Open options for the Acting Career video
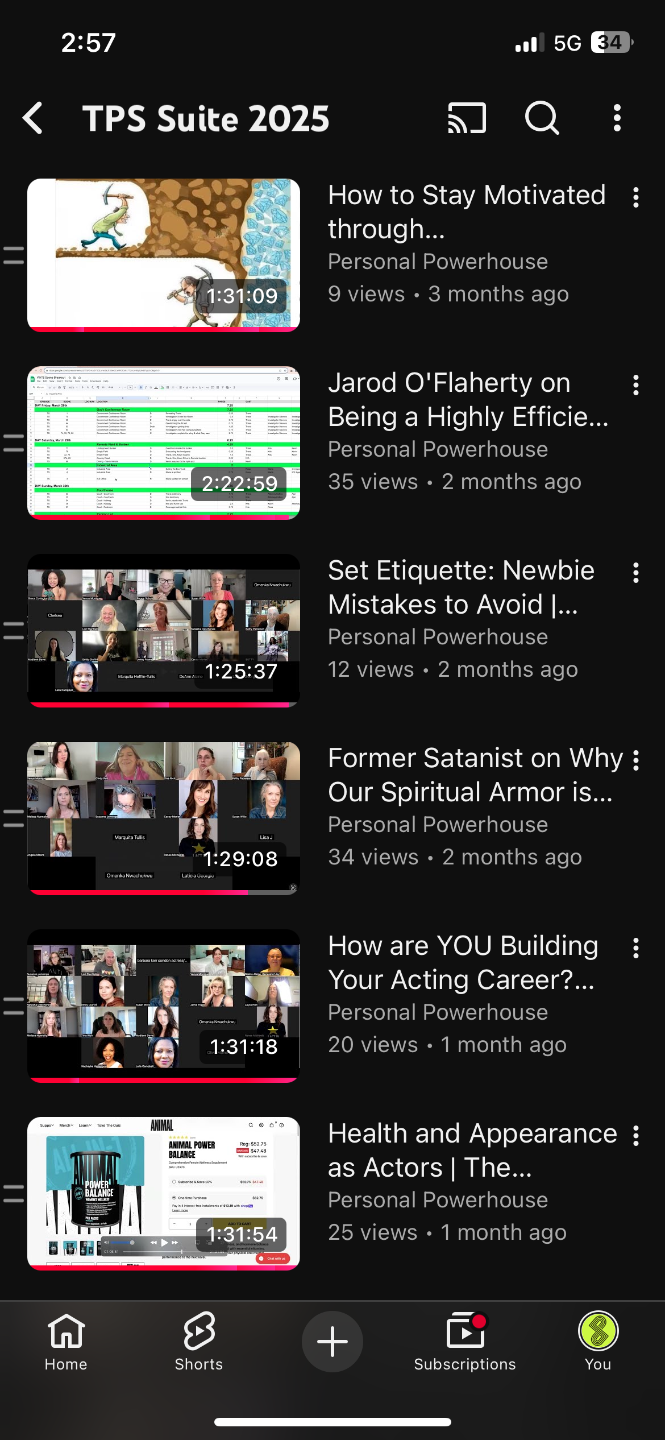The height and width of the screenshot is (1440, 665). tap(636, 948)
